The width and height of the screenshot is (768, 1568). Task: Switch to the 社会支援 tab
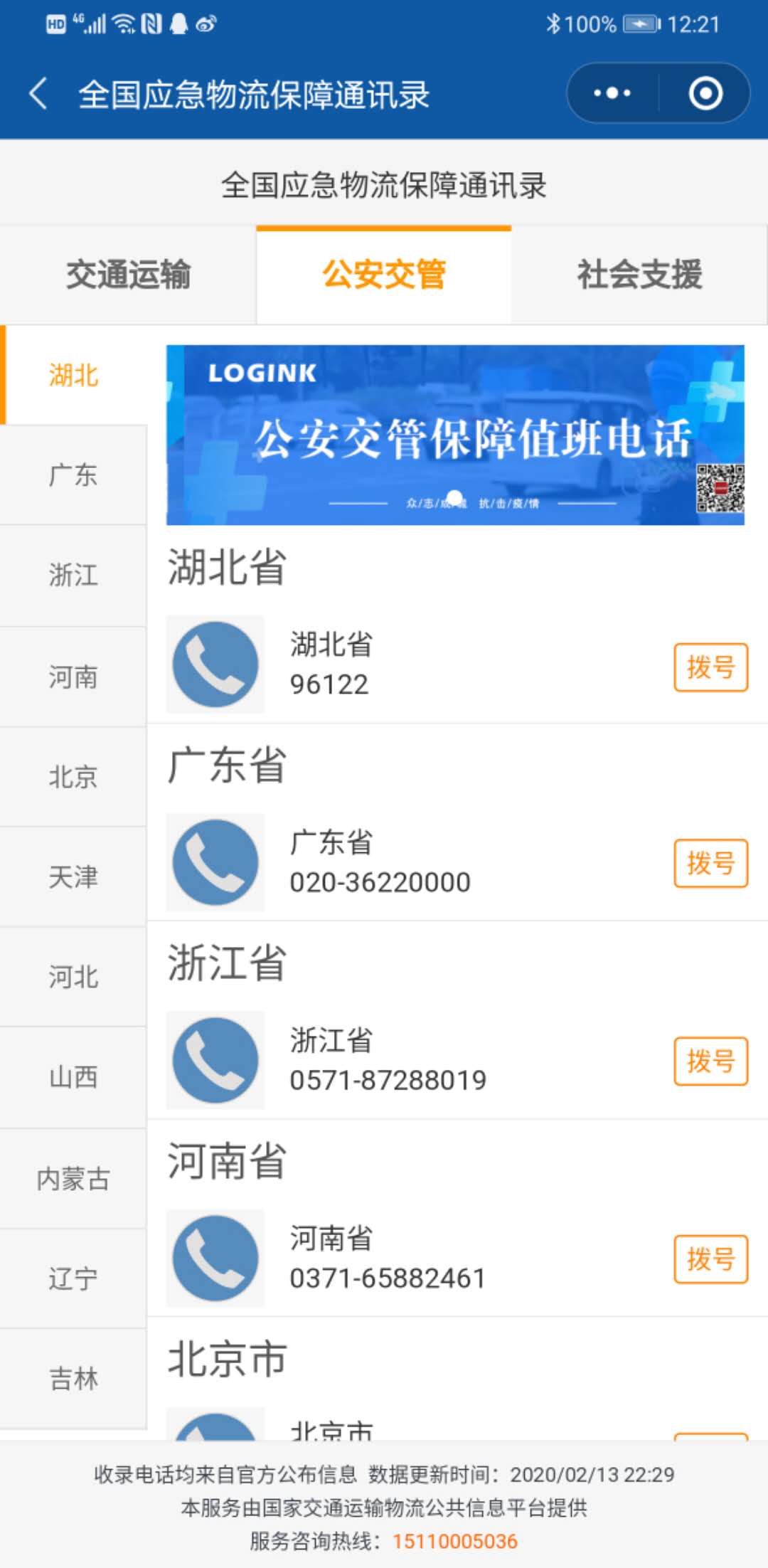[639, 275]
